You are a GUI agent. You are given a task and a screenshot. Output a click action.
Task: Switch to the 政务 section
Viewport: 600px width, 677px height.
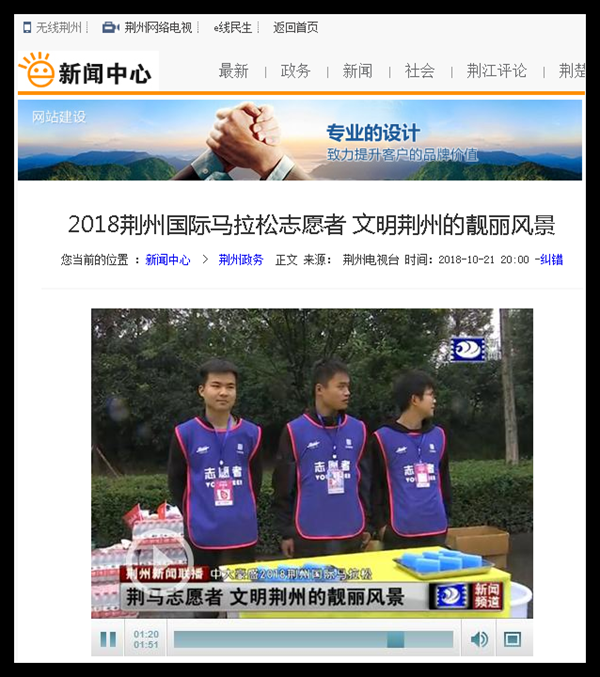pyautogui.click(x=295, y=71)
